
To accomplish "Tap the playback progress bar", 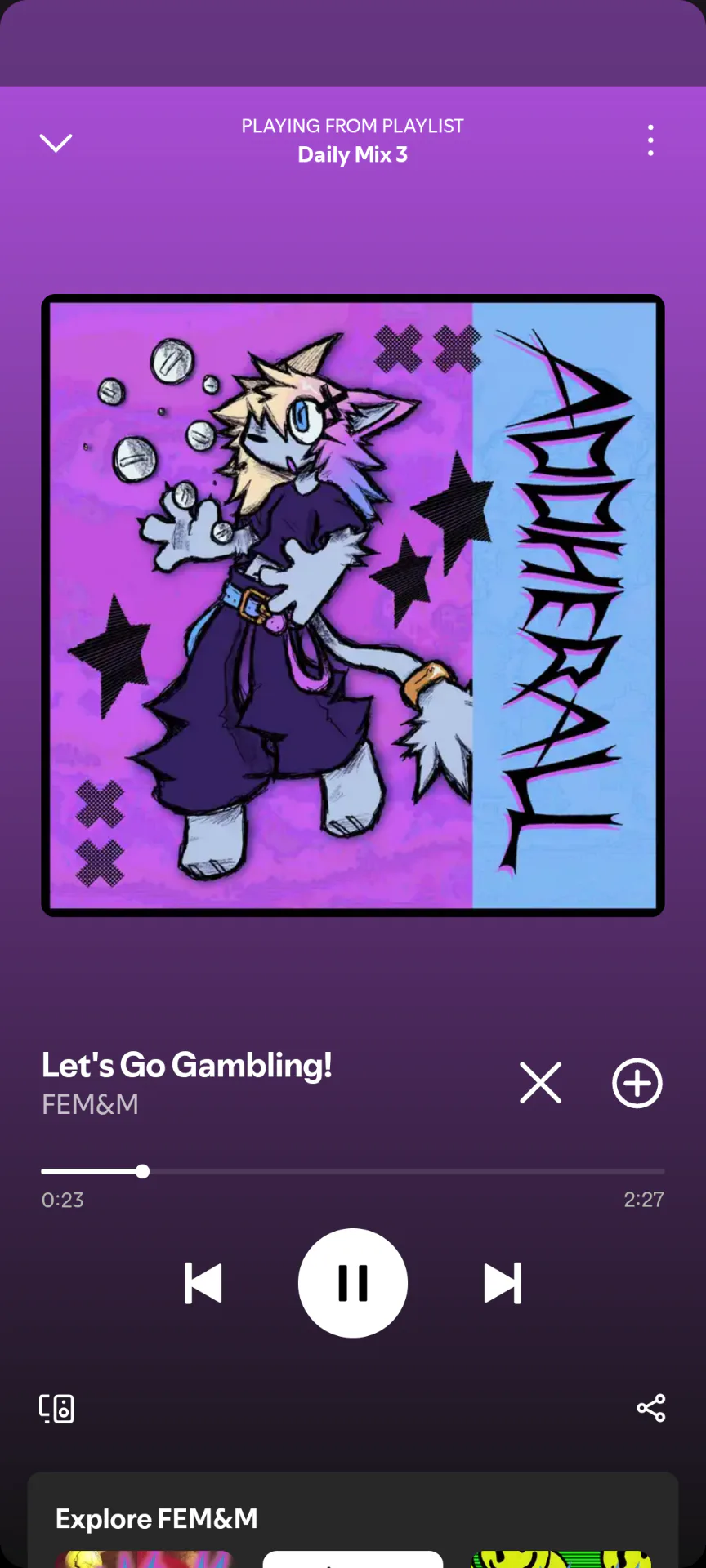I will [x=353, y=1172].
